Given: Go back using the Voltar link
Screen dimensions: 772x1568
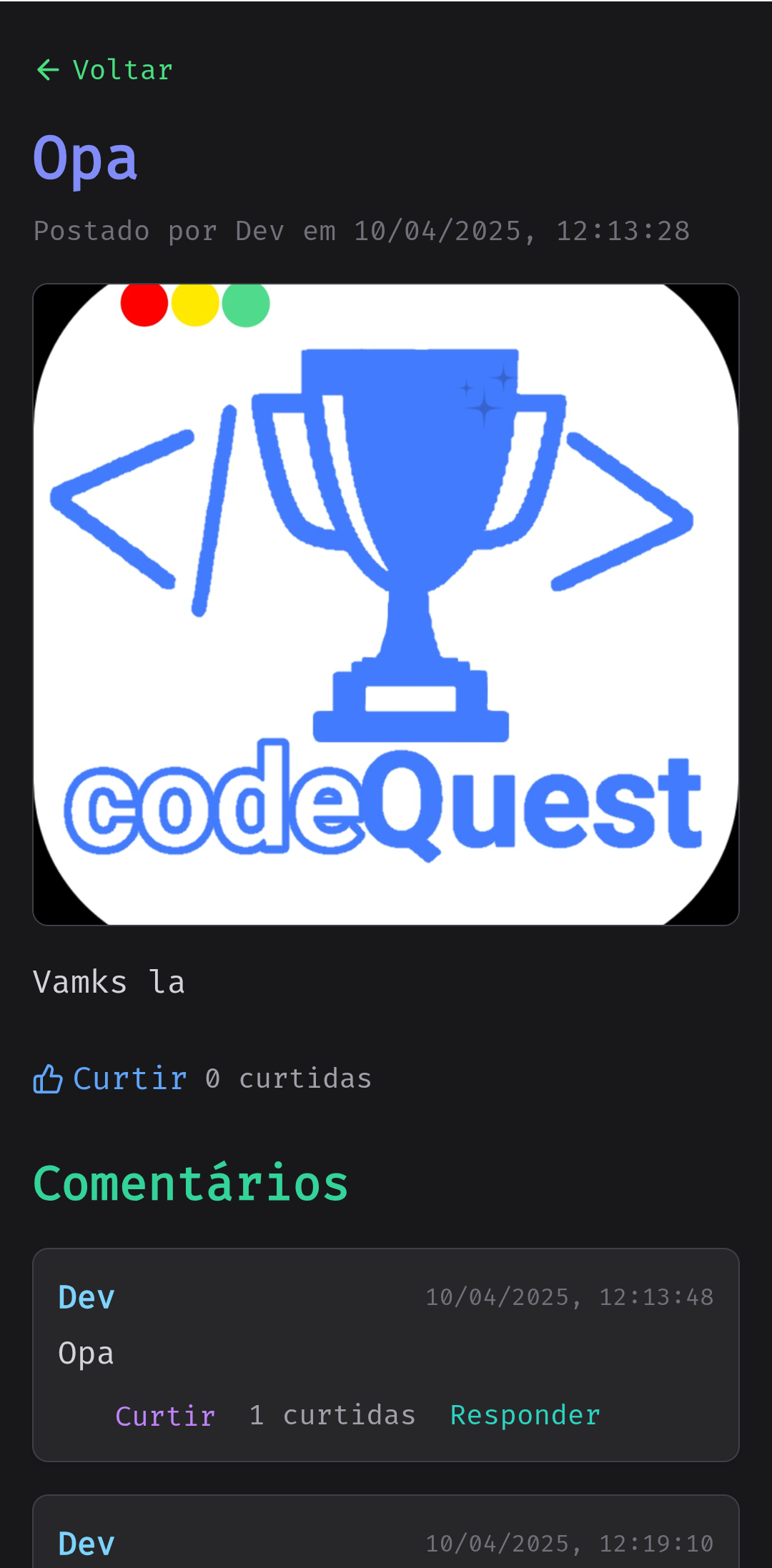Looking at the screenshot, I should pyautogui.click(x=105, y=70).
